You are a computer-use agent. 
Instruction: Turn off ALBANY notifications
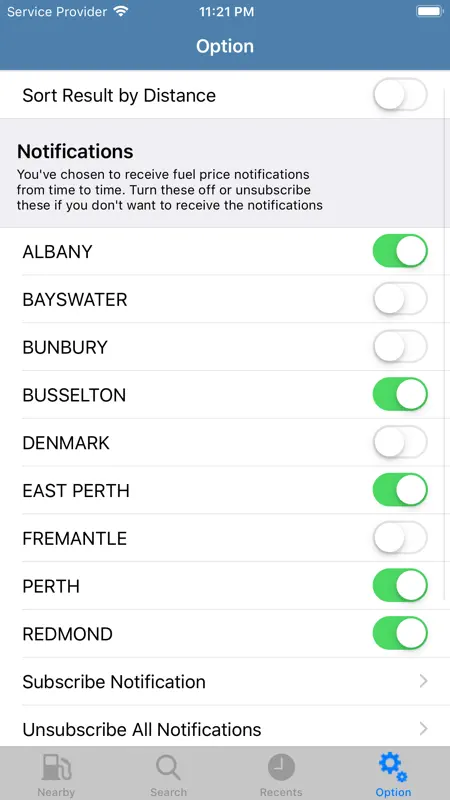tap(400, 251)
